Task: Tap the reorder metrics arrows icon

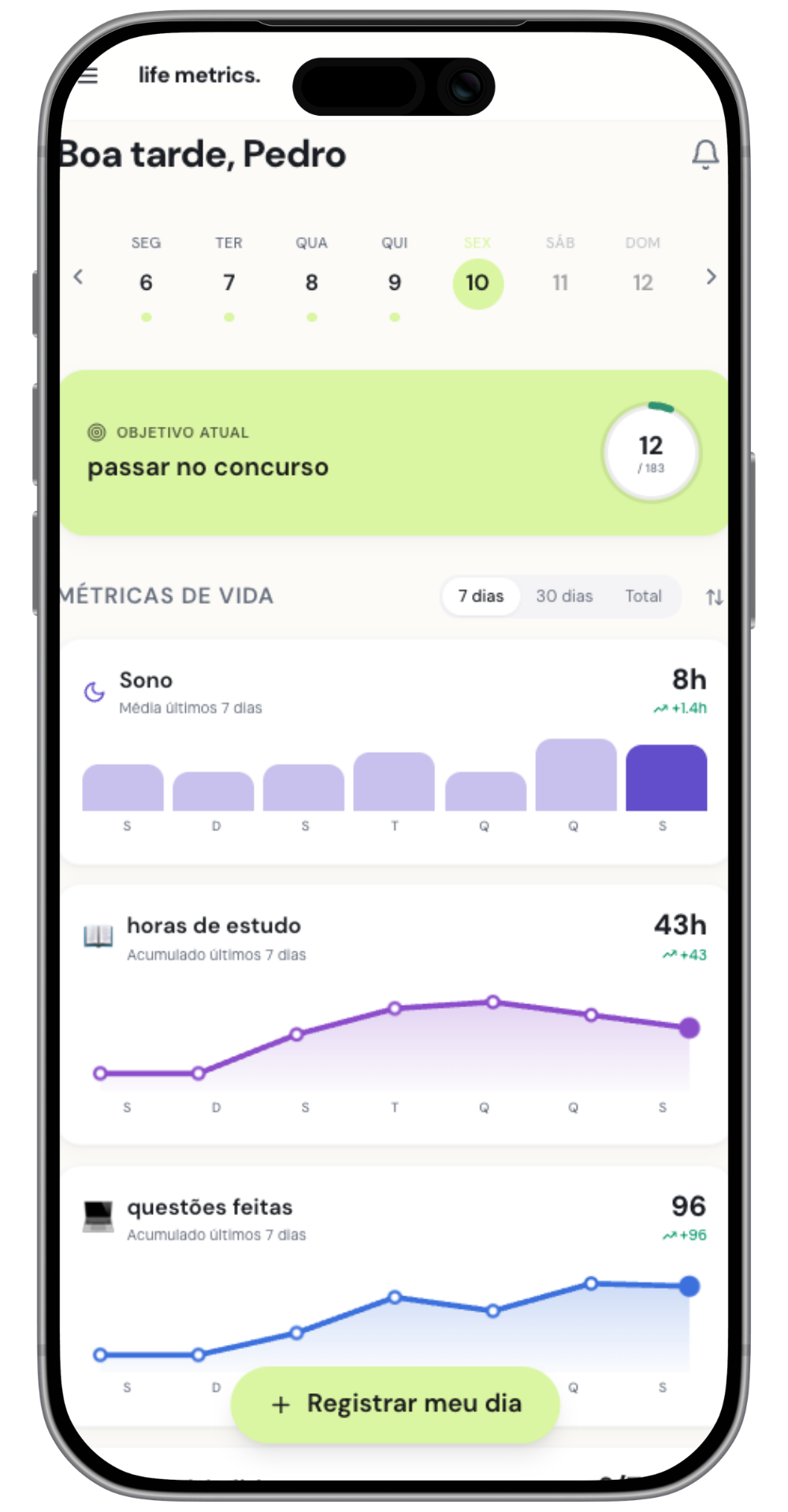Action: pos(714,597)
